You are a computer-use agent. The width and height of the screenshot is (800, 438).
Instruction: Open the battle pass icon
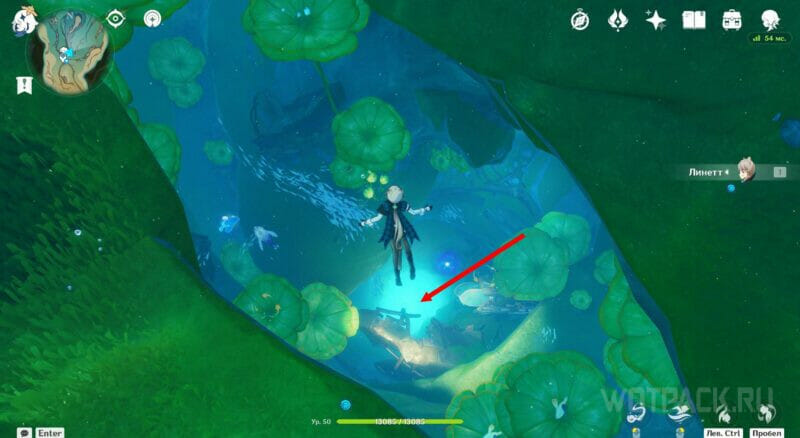click(618, 19)
